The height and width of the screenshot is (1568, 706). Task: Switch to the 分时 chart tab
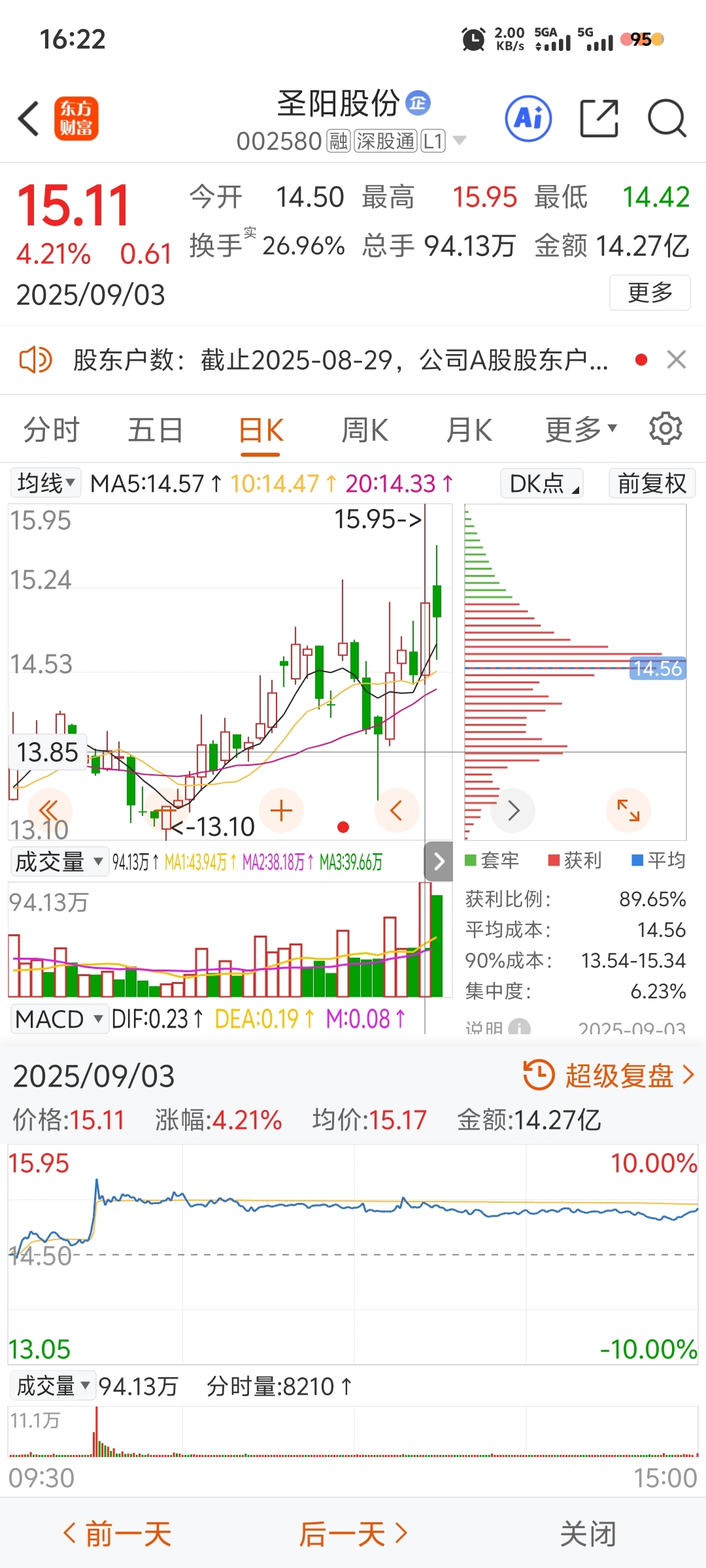pyautogui.click(x=52, y=430)
